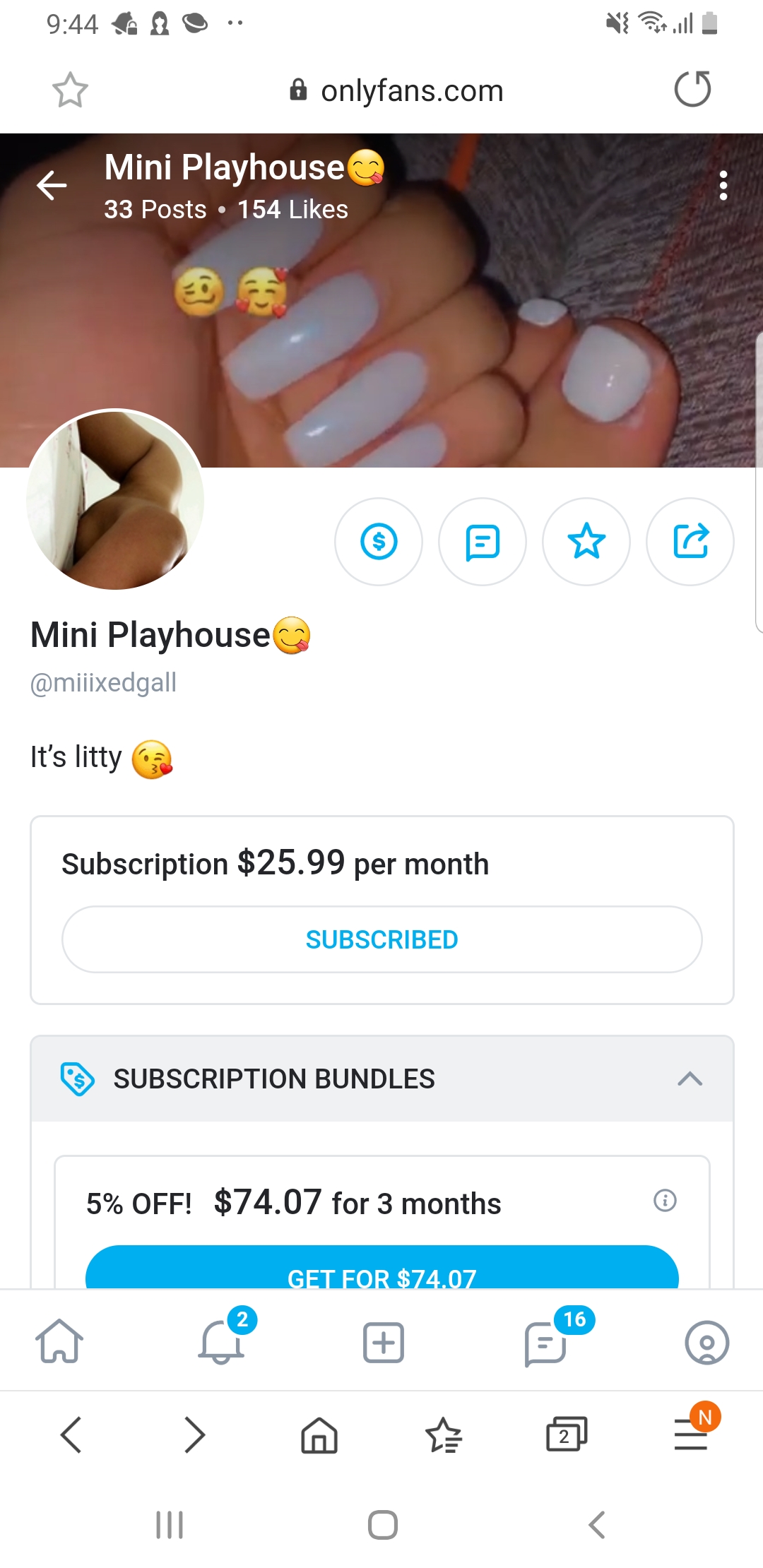
Task: Collapse the Subscription Bundles section
Action: pos(690,1079)
